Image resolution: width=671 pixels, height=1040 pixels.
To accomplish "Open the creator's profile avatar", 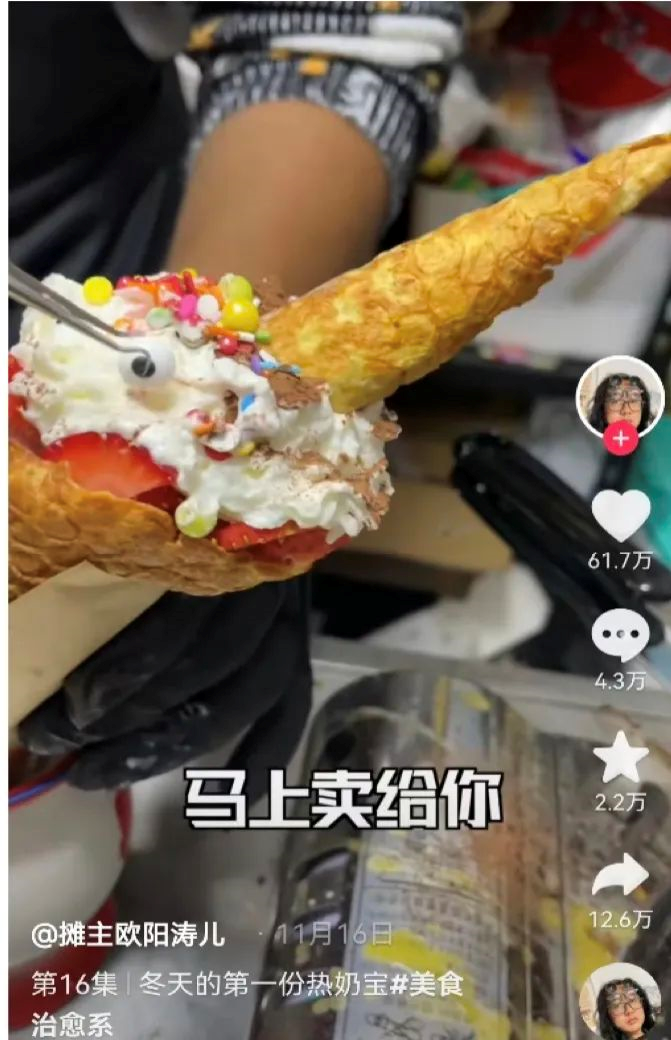I will pos(620,398).
